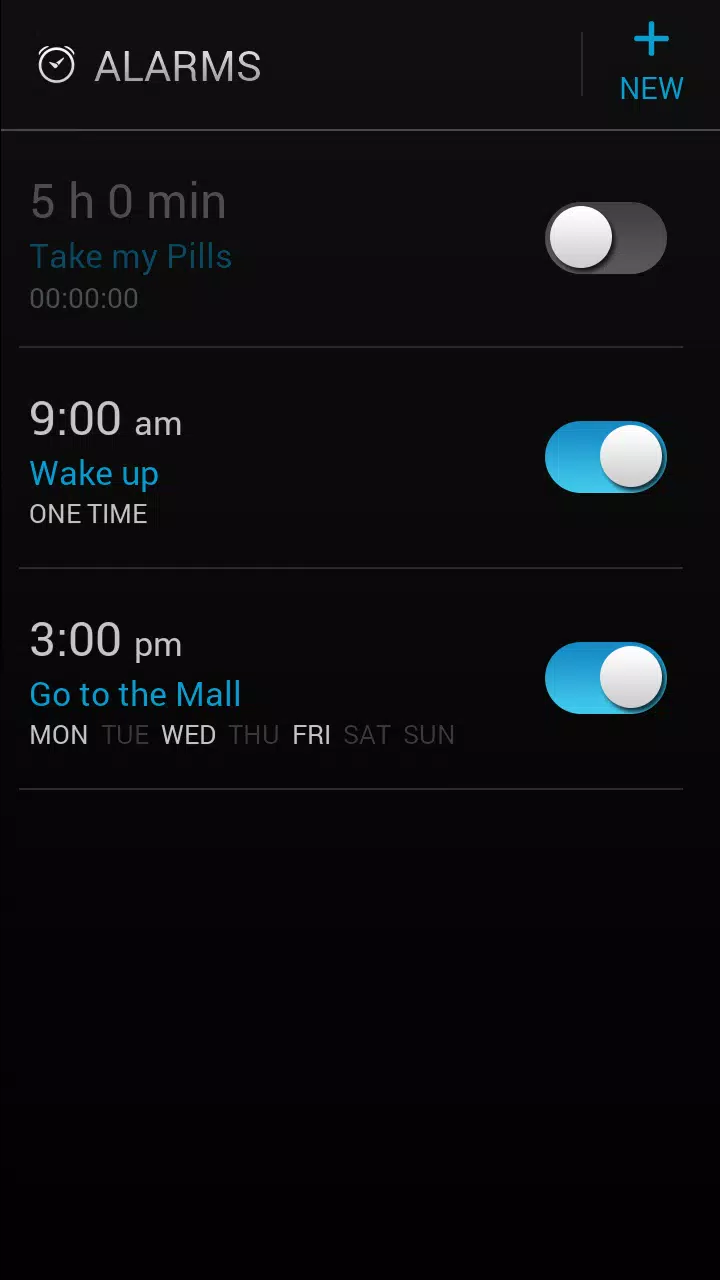Image resolution: width=720 pixels, height=1280 pixels.
Task: Disable the Go to the Mall alarm
Action: (x=606, y=678)
